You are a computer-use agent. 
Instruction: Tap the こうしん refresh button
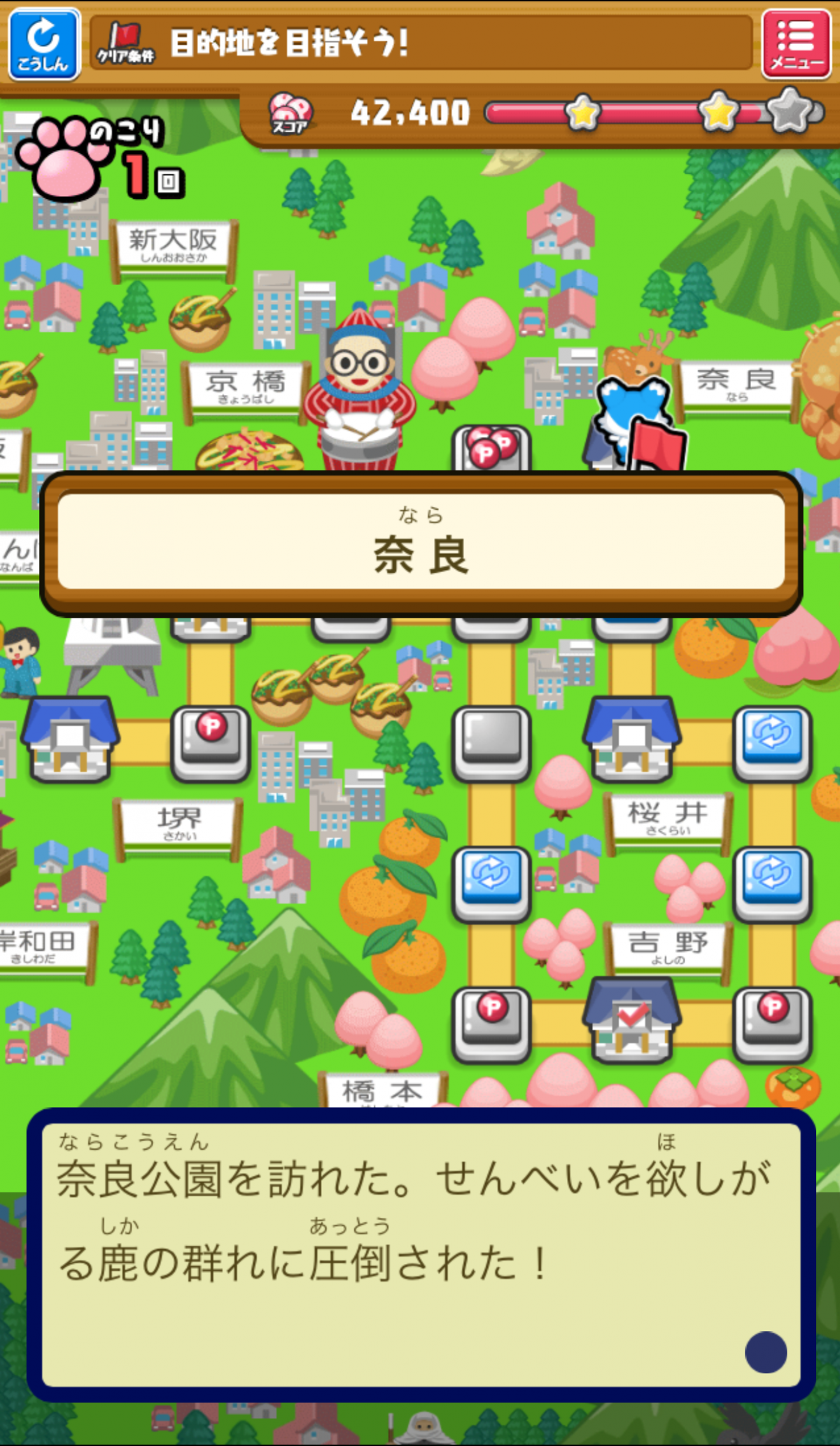[x=43, y=43]
